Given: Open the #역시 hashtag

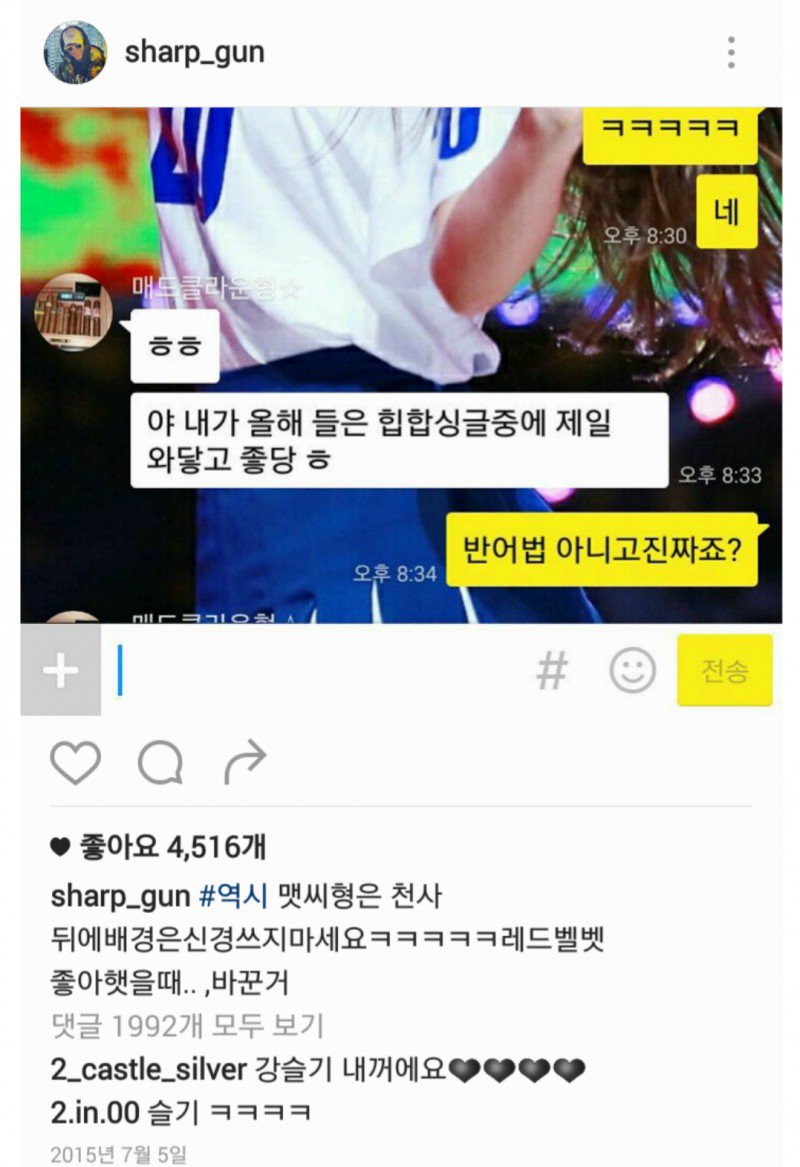Looking at the screenshot, I should (233, 895).
